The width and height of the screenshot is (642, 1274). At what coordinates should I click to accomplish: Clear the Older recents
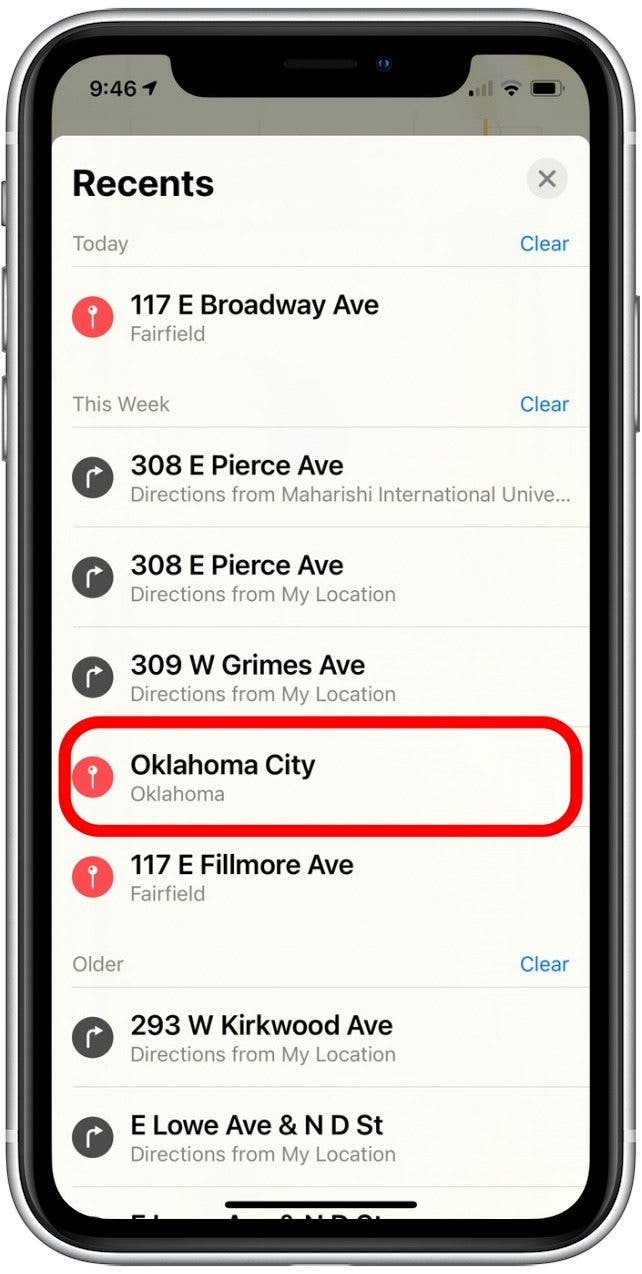tap(544, 965)
